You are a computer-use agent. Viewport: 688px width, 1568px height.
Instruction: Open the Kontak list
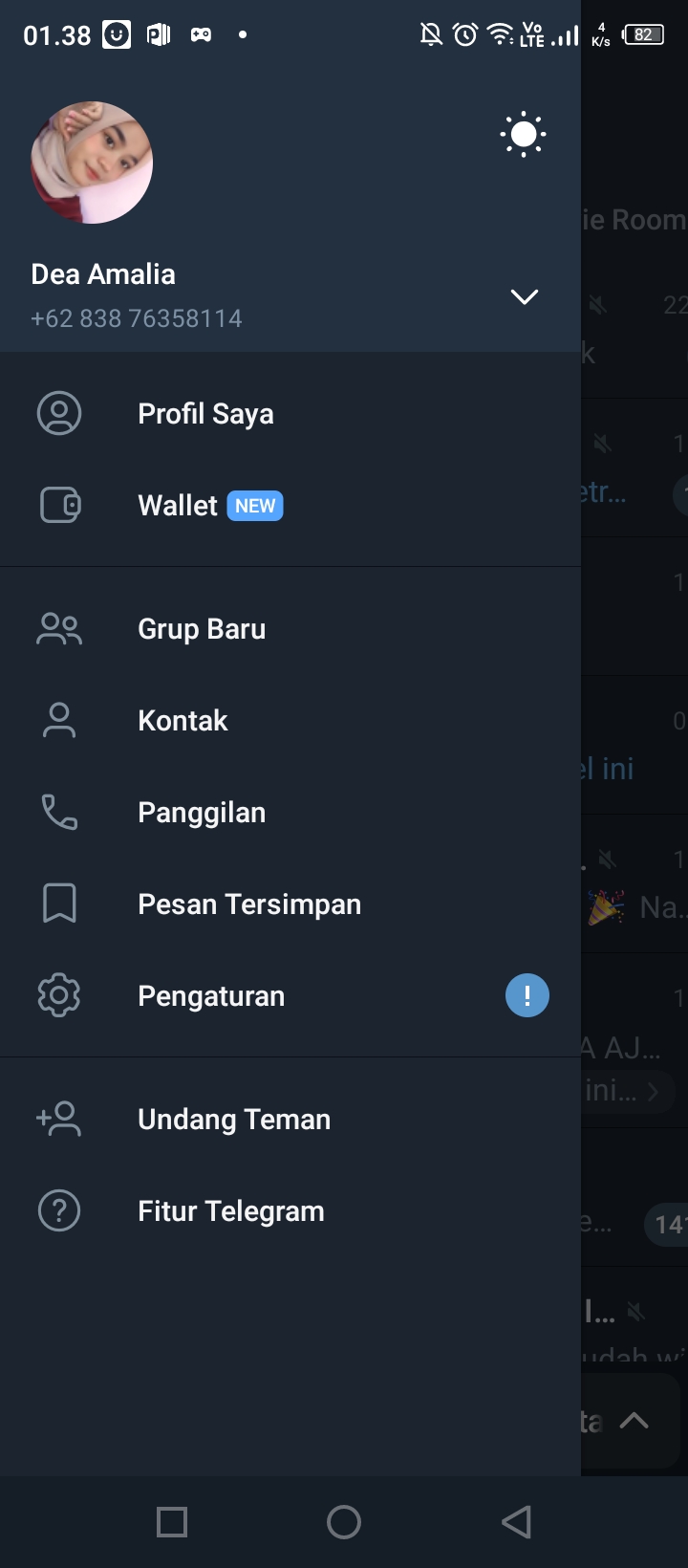pyautogui.click(x=183, y=721)
